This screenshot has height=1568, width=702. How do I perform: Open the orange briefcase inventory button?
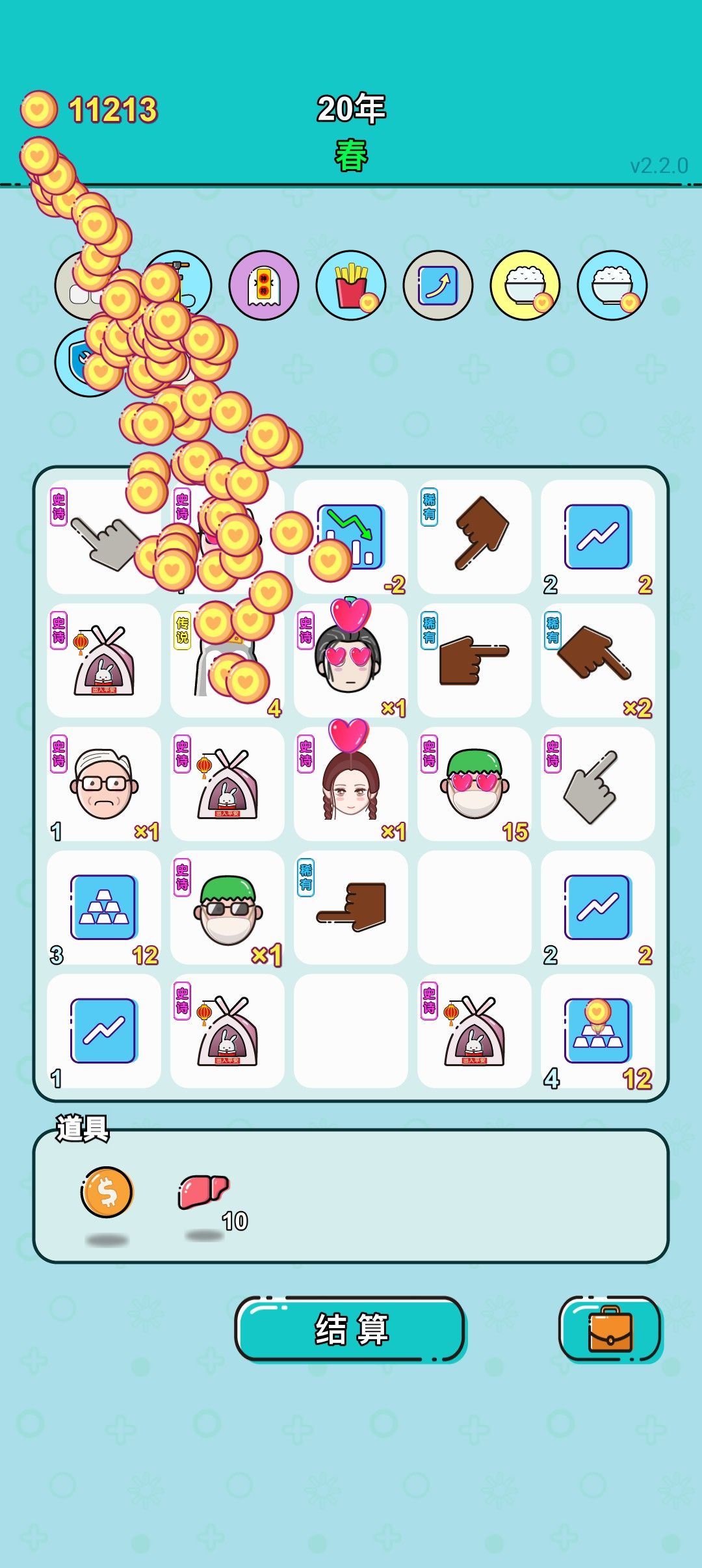click(610, 1329)
